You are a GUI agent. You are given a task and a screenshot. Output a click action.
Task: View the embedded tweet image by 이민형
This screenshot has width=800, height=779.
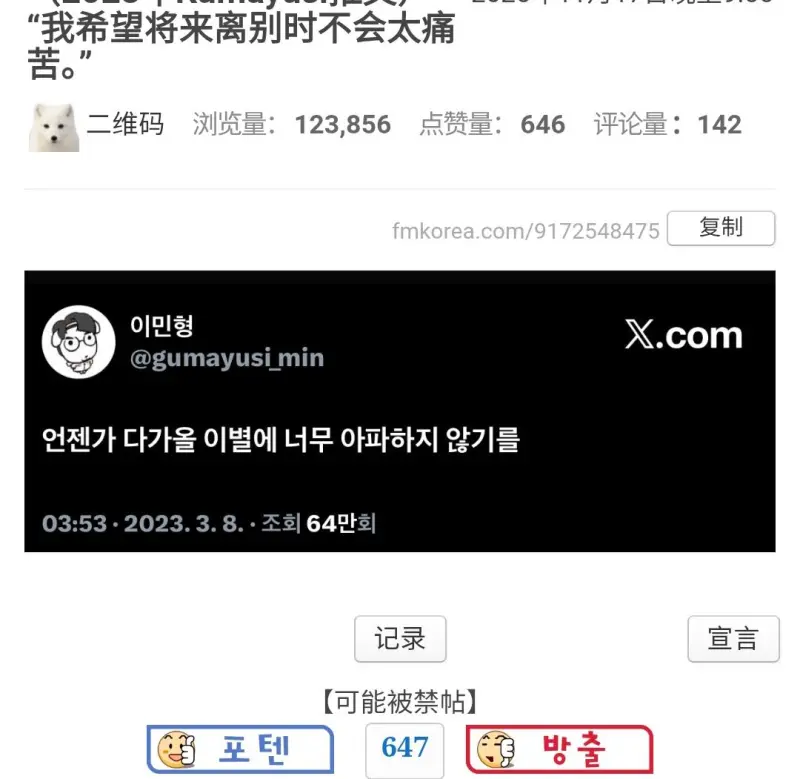pos(399,411)
